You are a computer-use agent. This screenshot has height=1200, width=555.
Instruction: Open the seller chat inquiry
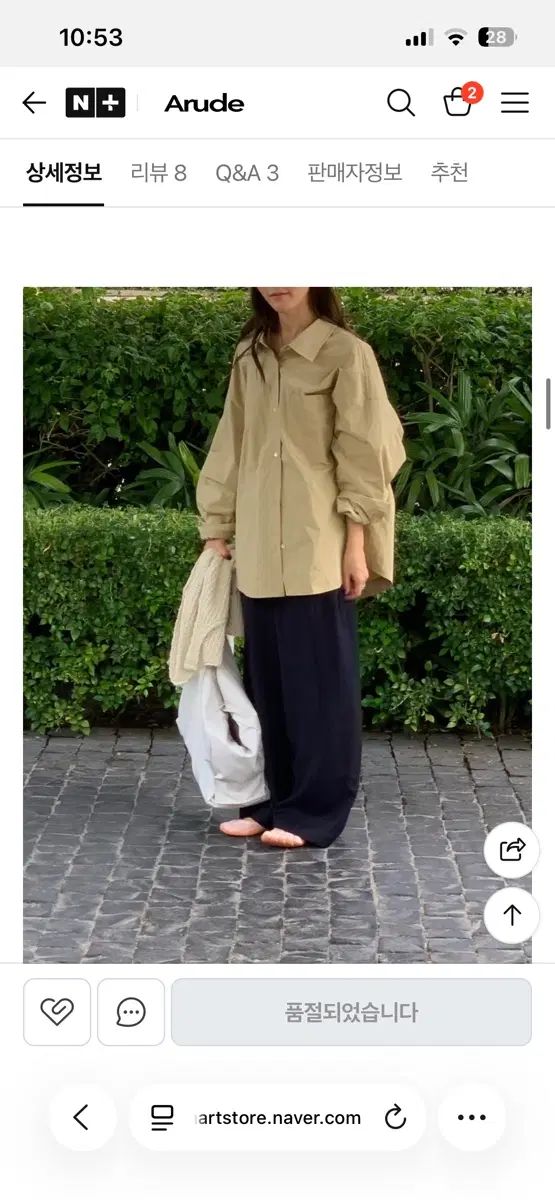131,1012
